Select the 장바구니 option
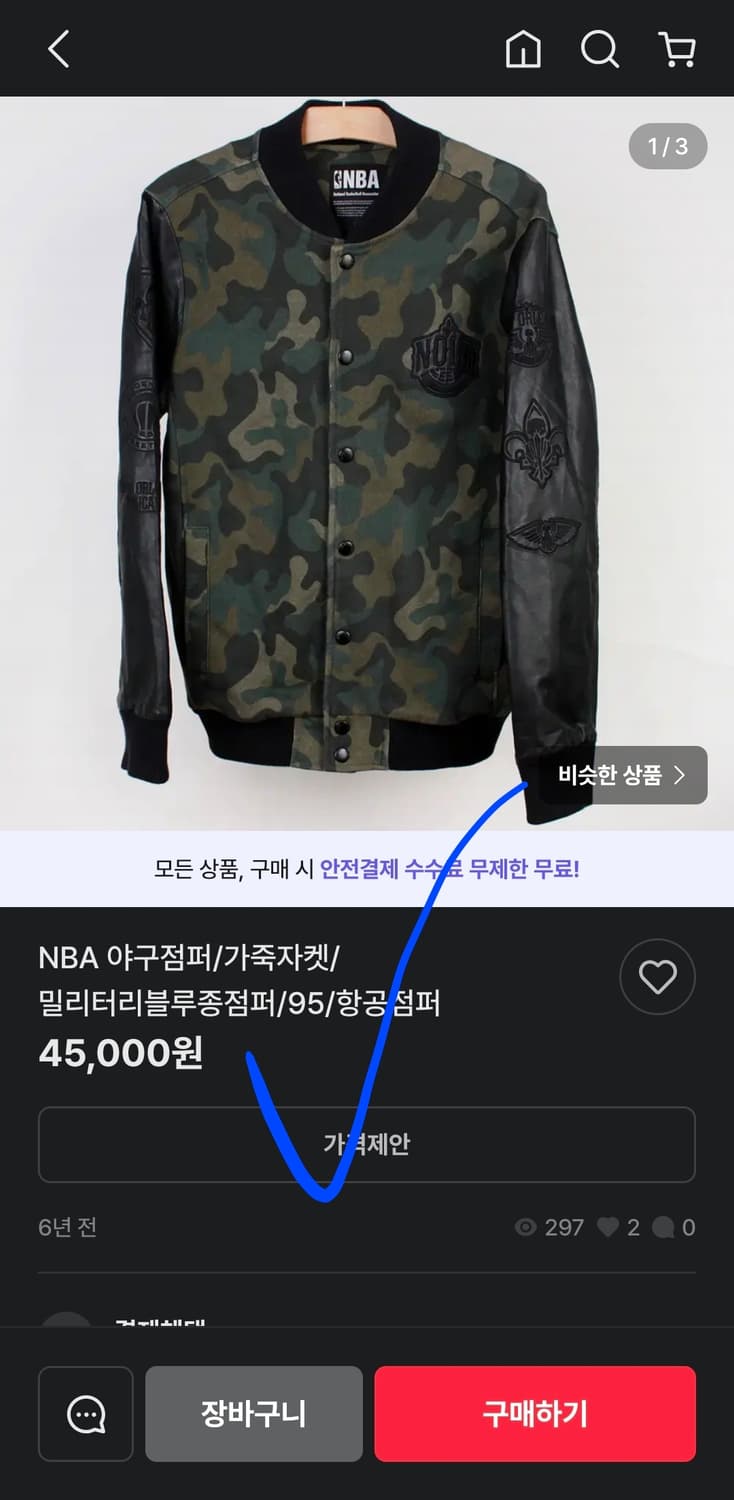The height and width of the screenshot is (1500, 734). pos(253,1413)
